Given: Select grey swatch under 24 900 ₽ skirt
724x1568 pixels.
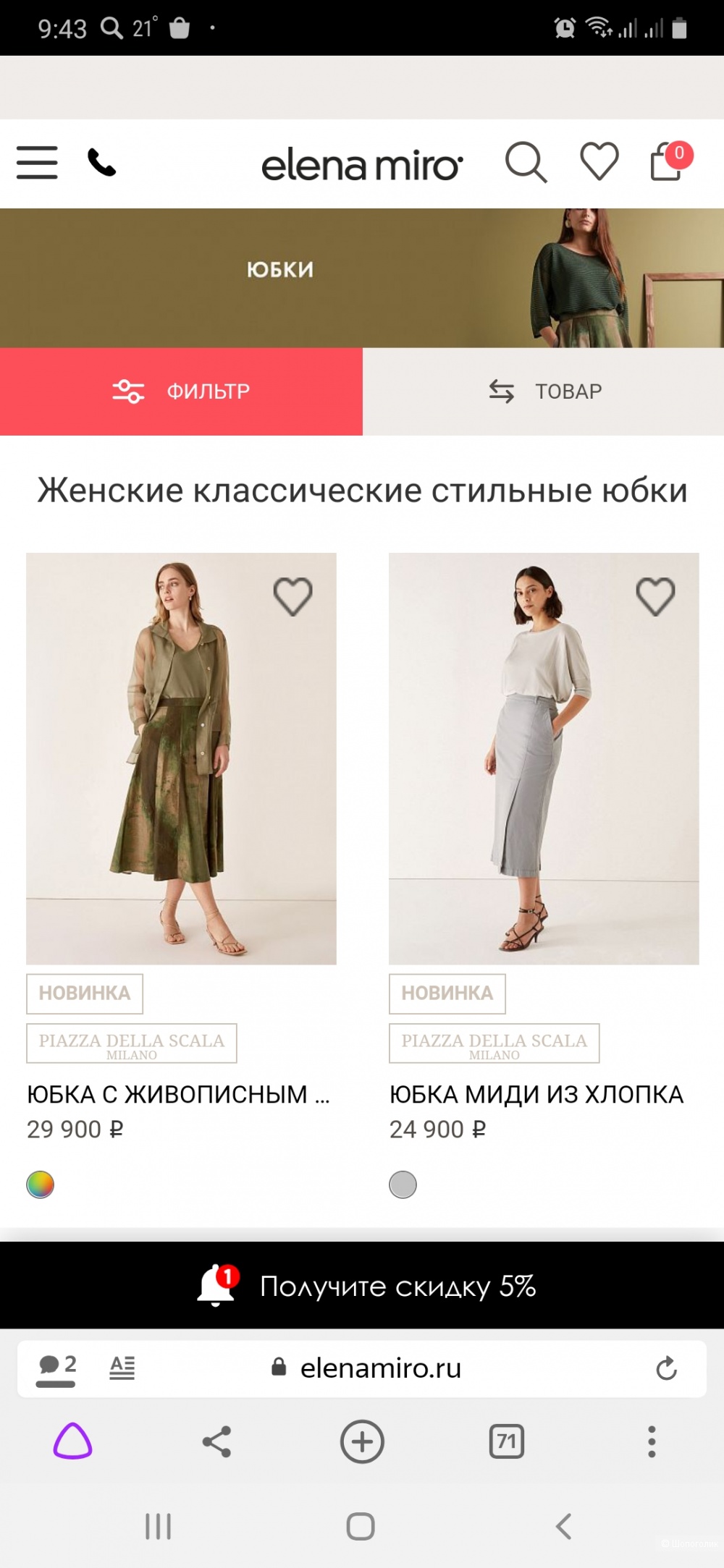Looking at the screenshot, I should (x=403, y=1185).
